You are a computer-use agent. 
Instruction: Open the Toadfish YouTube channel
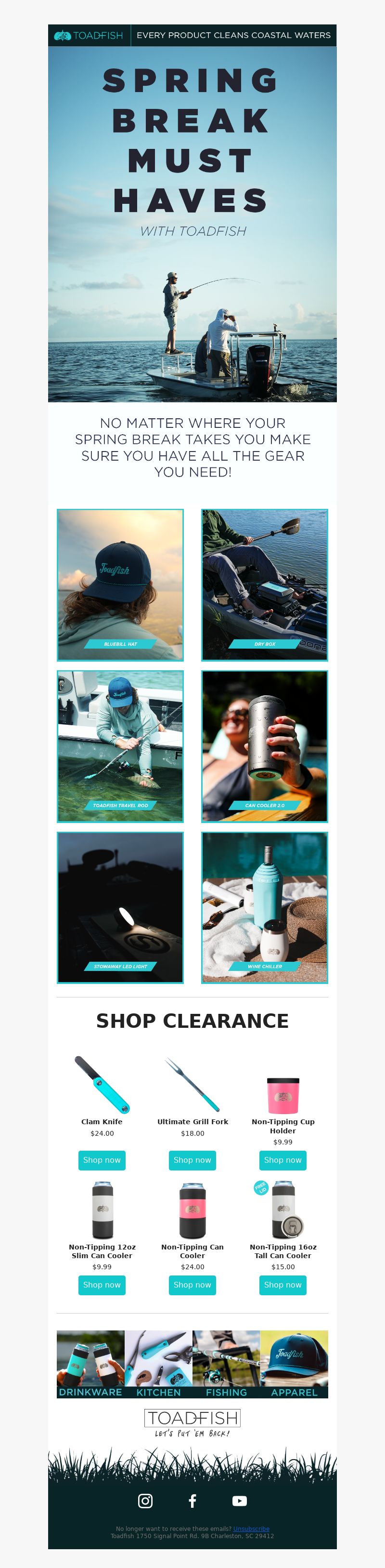(x=240, y=1501)
